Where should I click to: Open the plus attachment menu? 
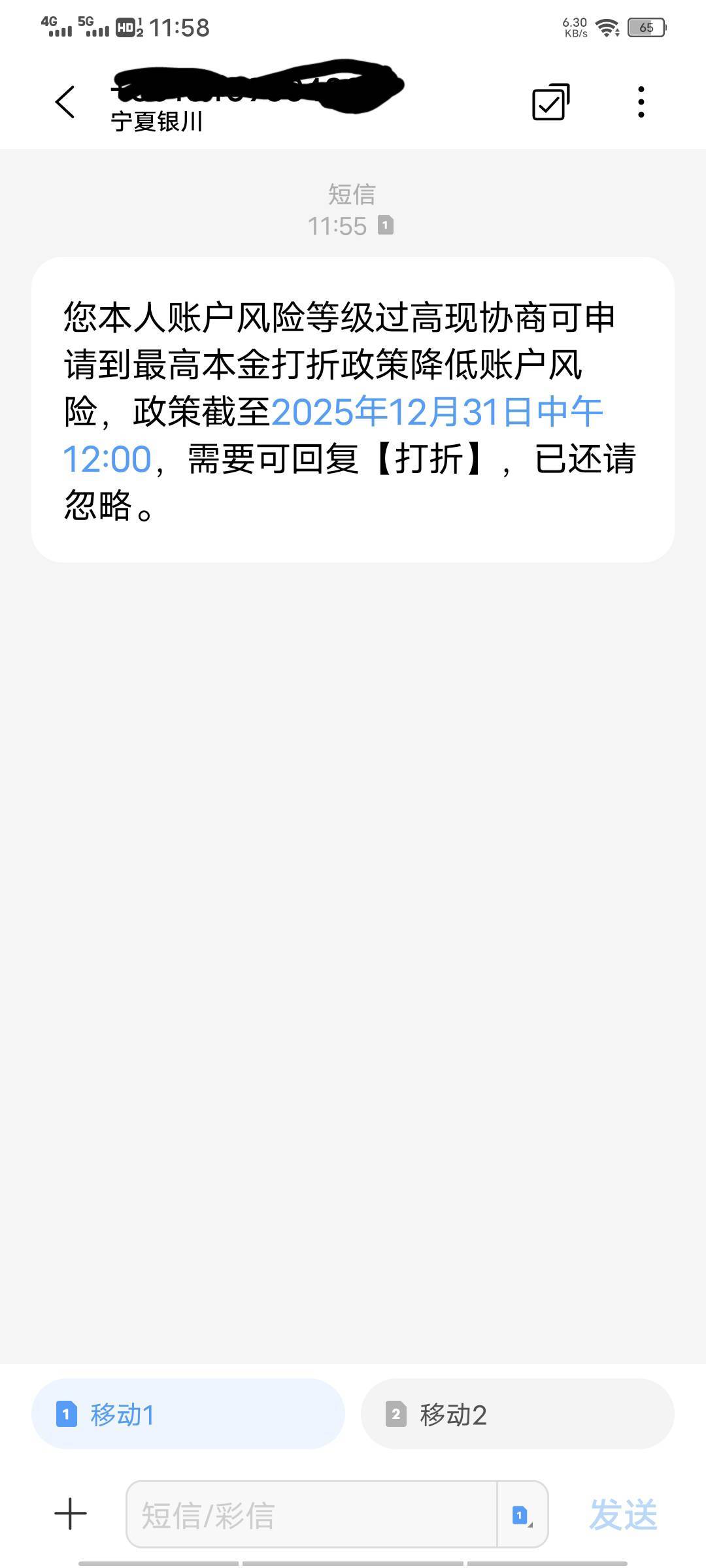[71, 1514]
